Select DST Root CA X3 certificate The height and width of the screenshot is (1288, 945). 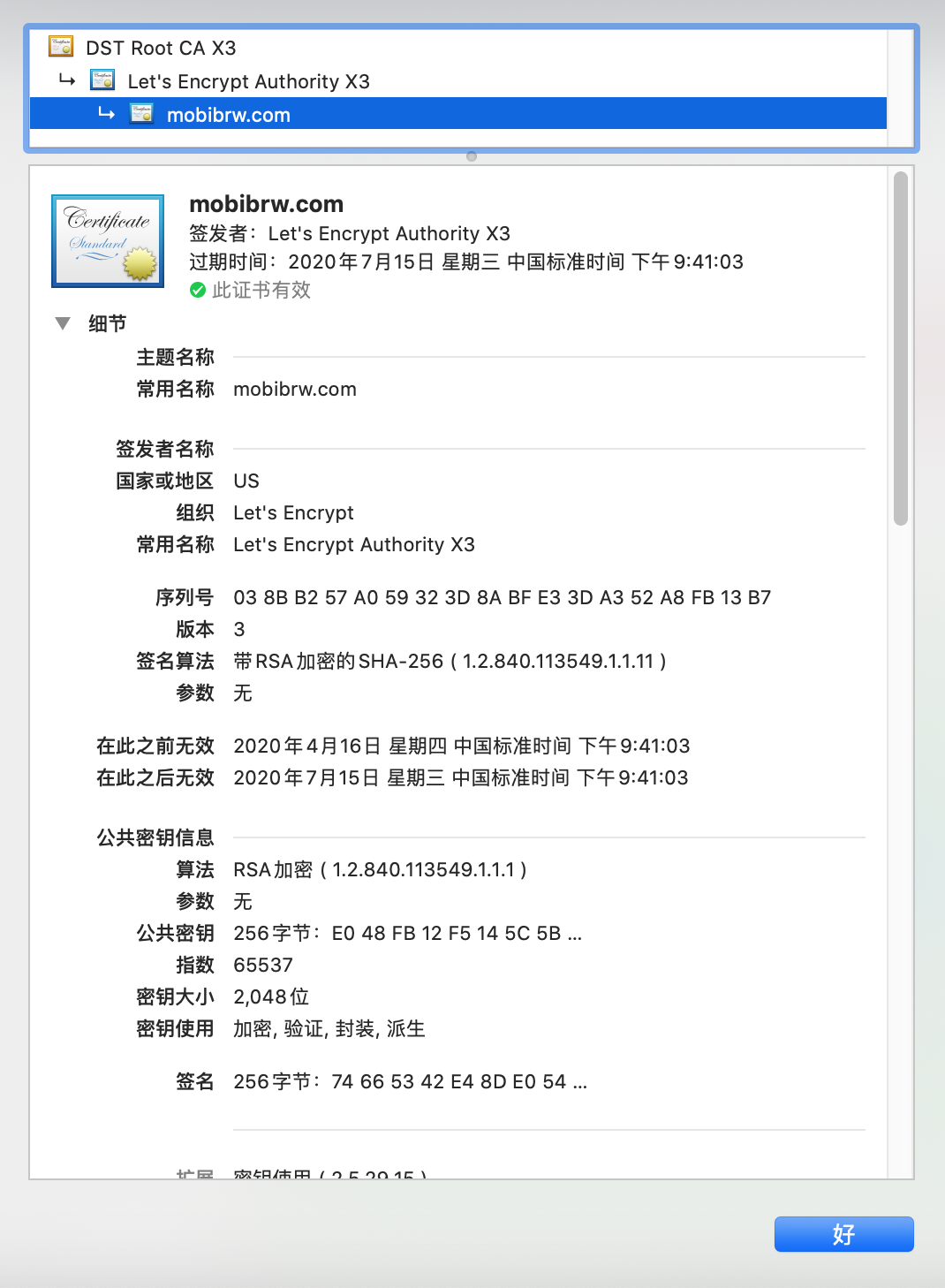click(x=160, y=48)
